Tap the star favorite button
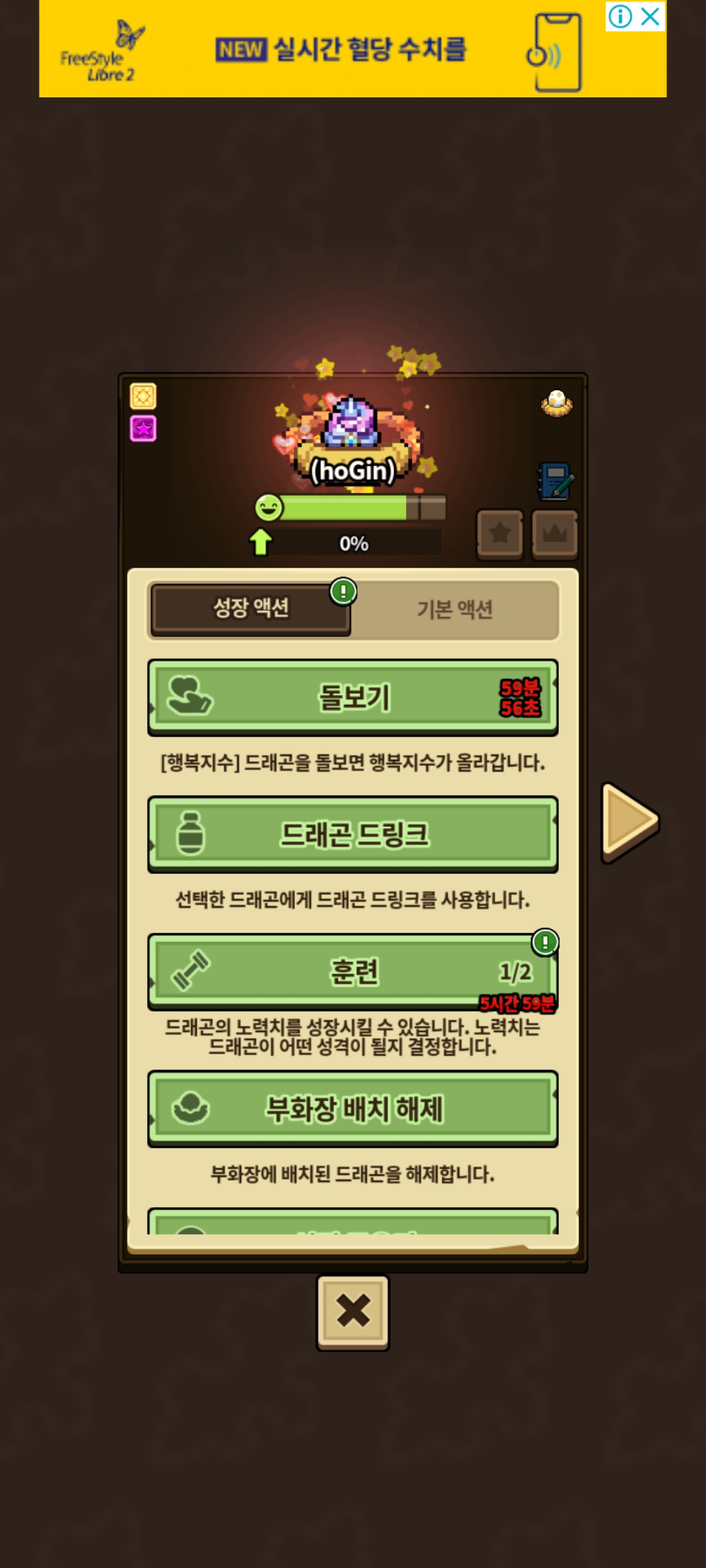 pyautogui.click(x=500, y=534)
